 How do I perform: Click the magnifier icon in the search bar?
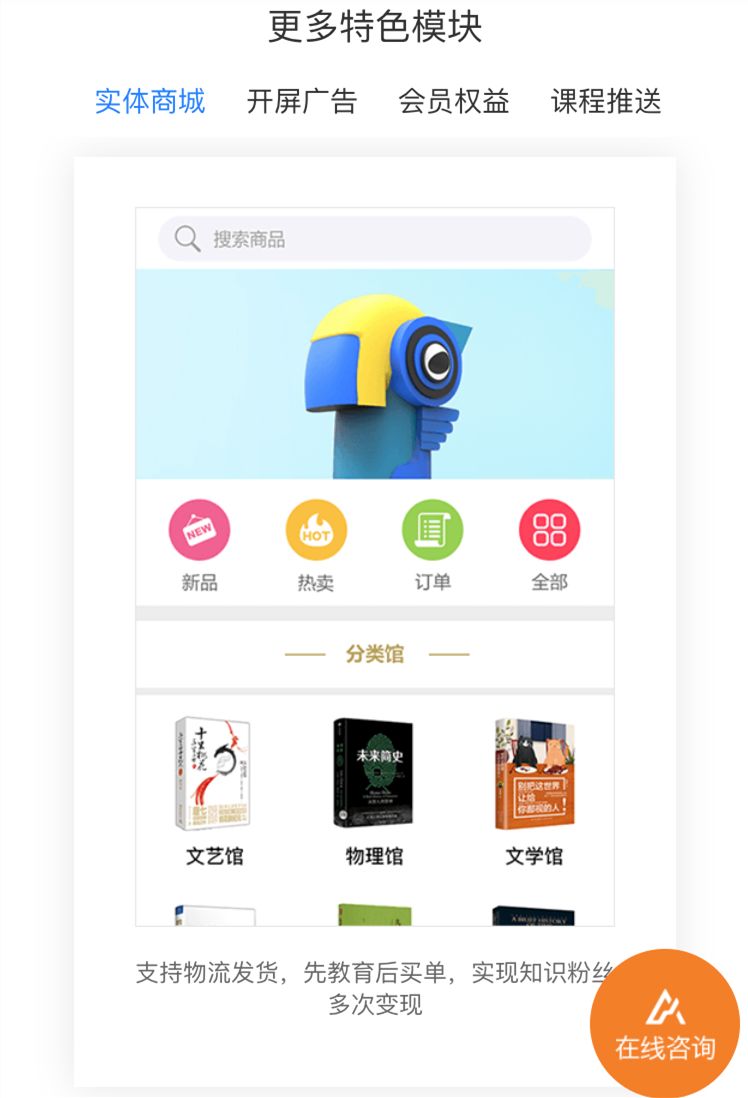188,236
